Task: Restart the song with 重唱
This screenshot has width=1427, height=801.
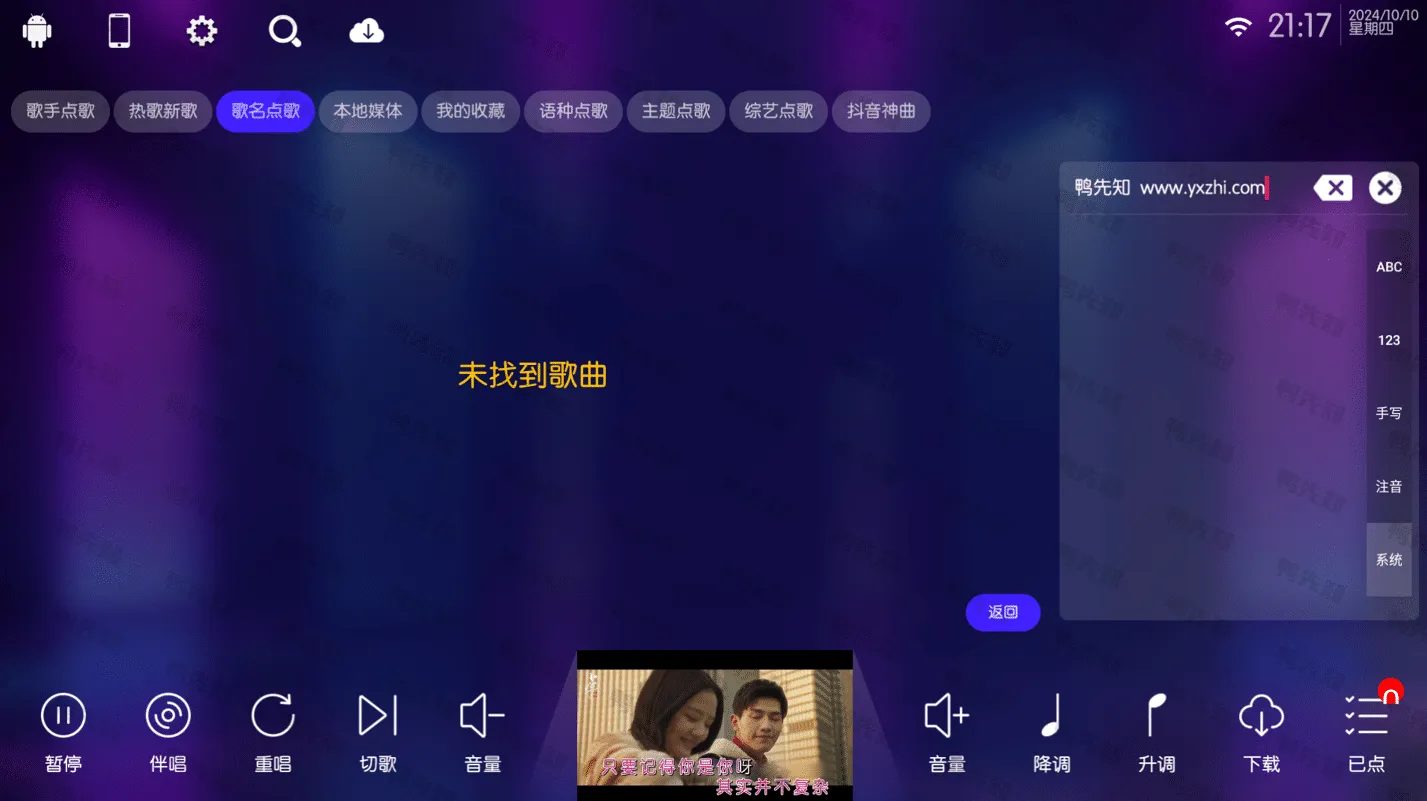Action: (273, 732)
